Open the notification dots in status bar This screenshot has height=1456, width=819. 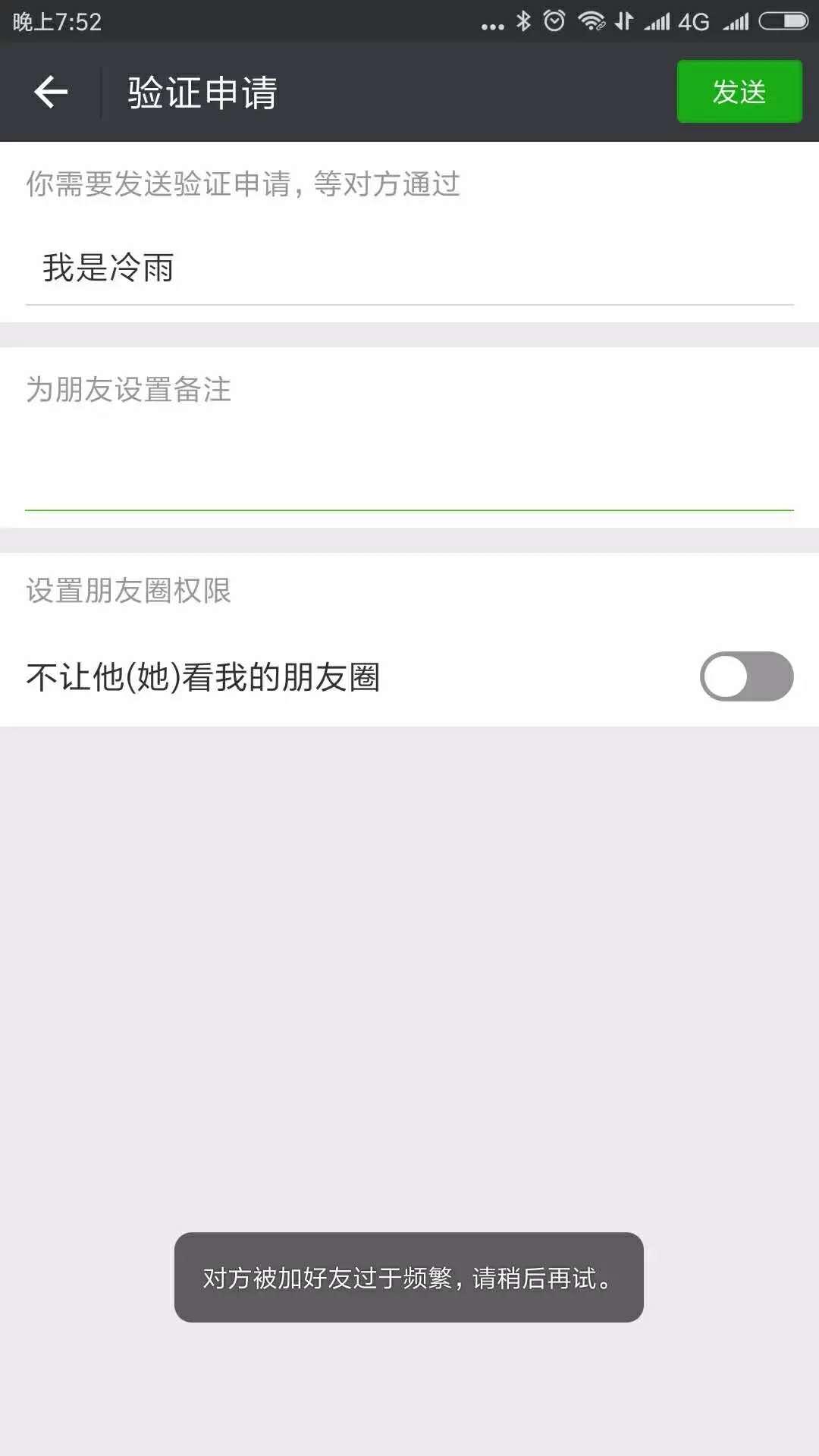[x=493, y=23]
